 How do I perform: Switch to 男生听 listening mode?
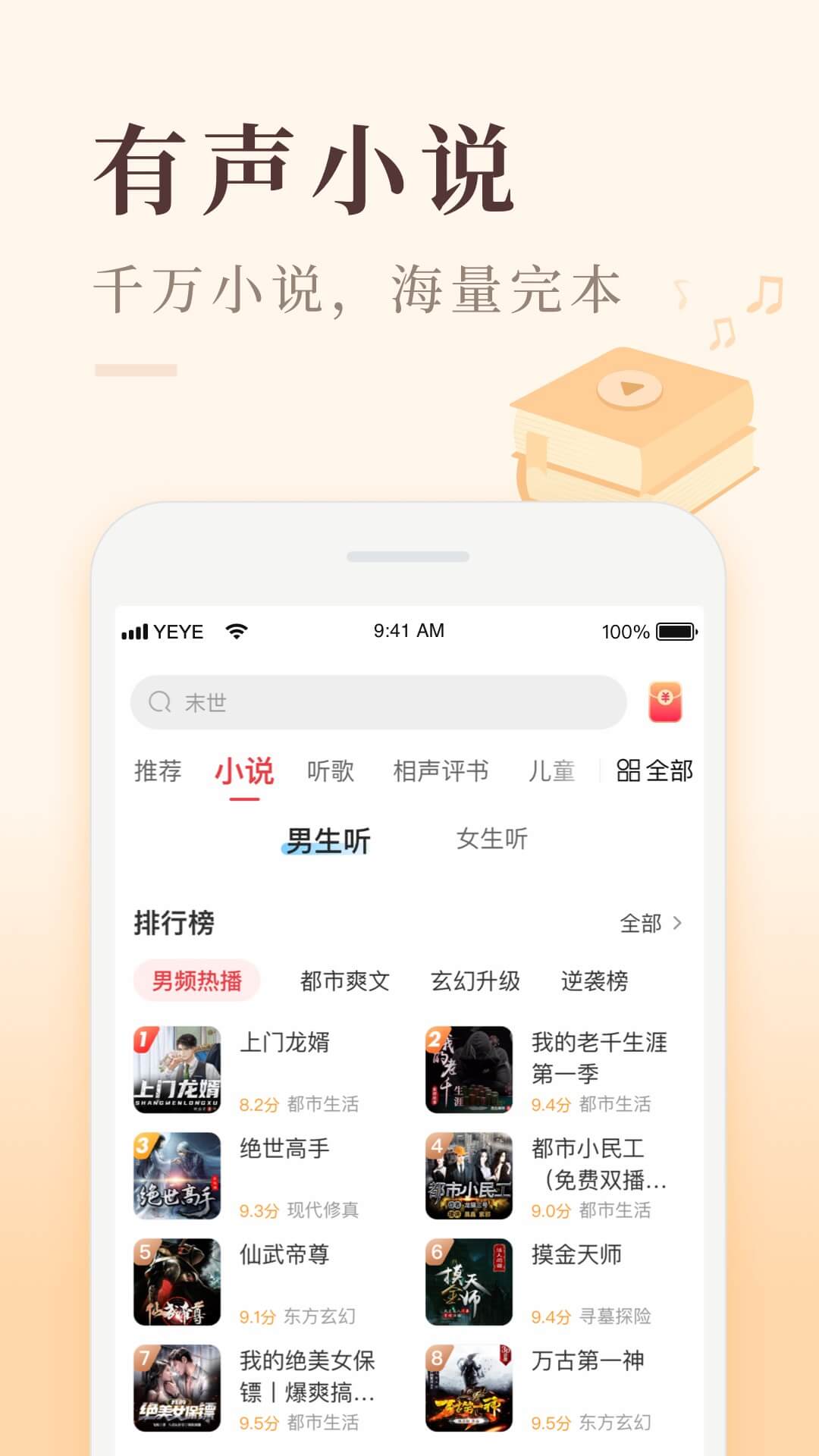pyautogui.click(x=328, y=839)
